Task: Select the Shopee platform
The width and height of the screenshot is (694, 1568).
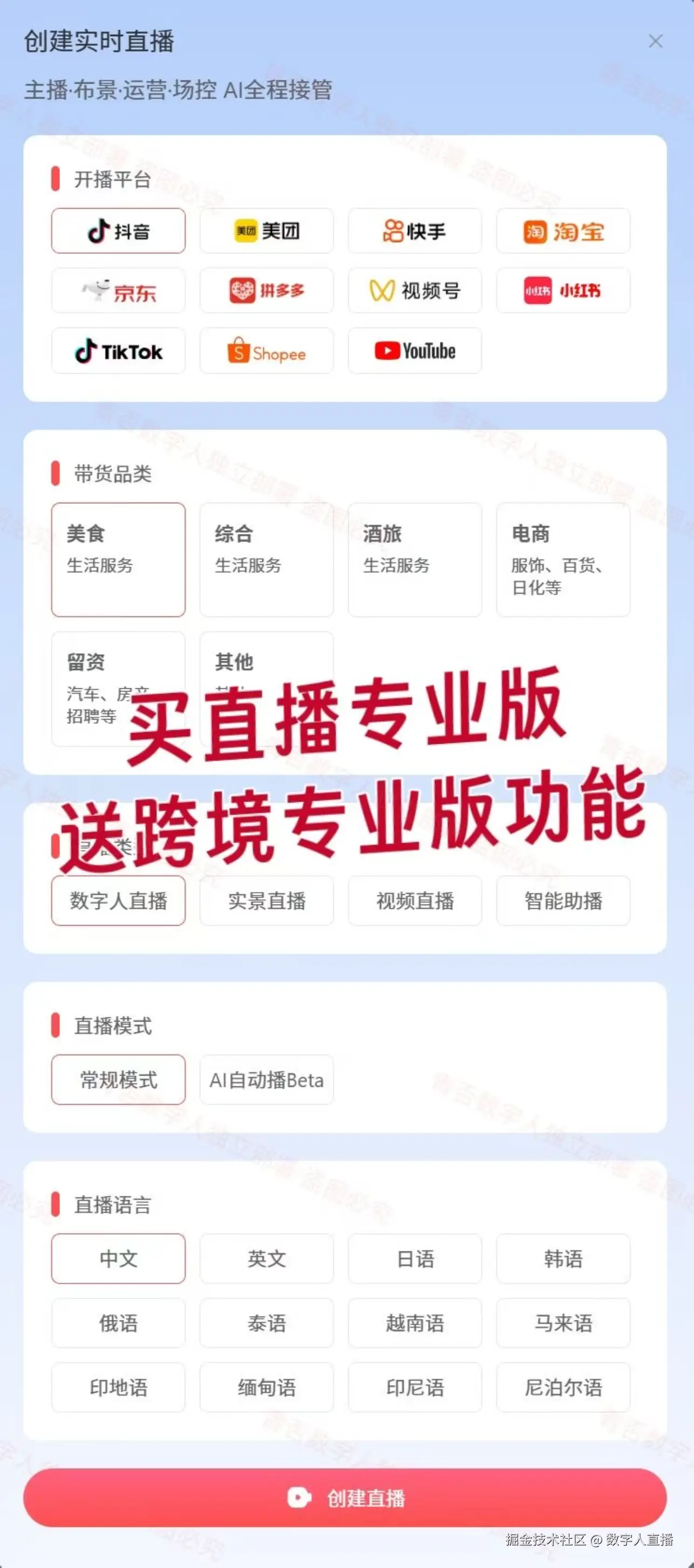Action: (267, 351)
